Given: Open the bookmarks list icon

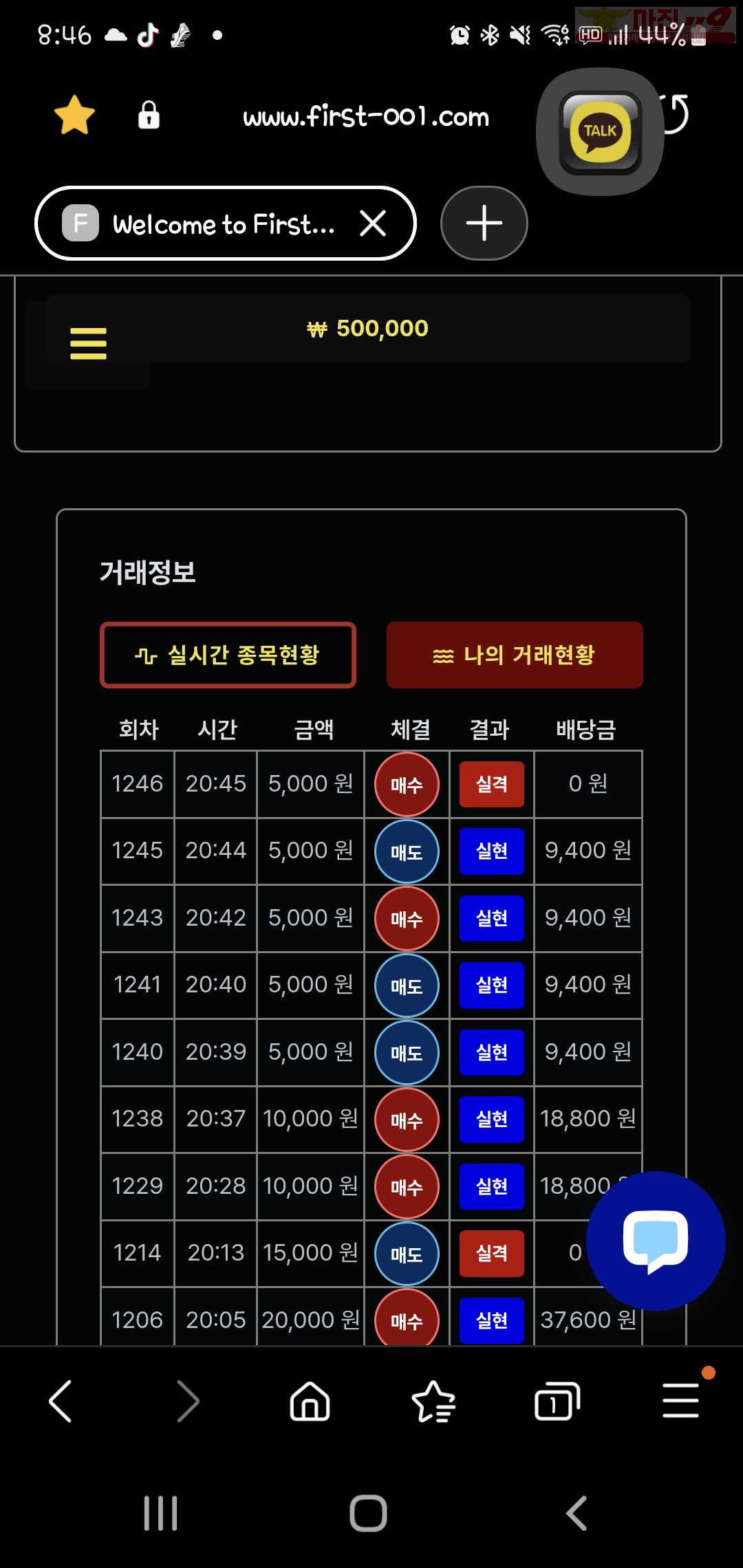Looking at the screenshot, I should 433,1401.
